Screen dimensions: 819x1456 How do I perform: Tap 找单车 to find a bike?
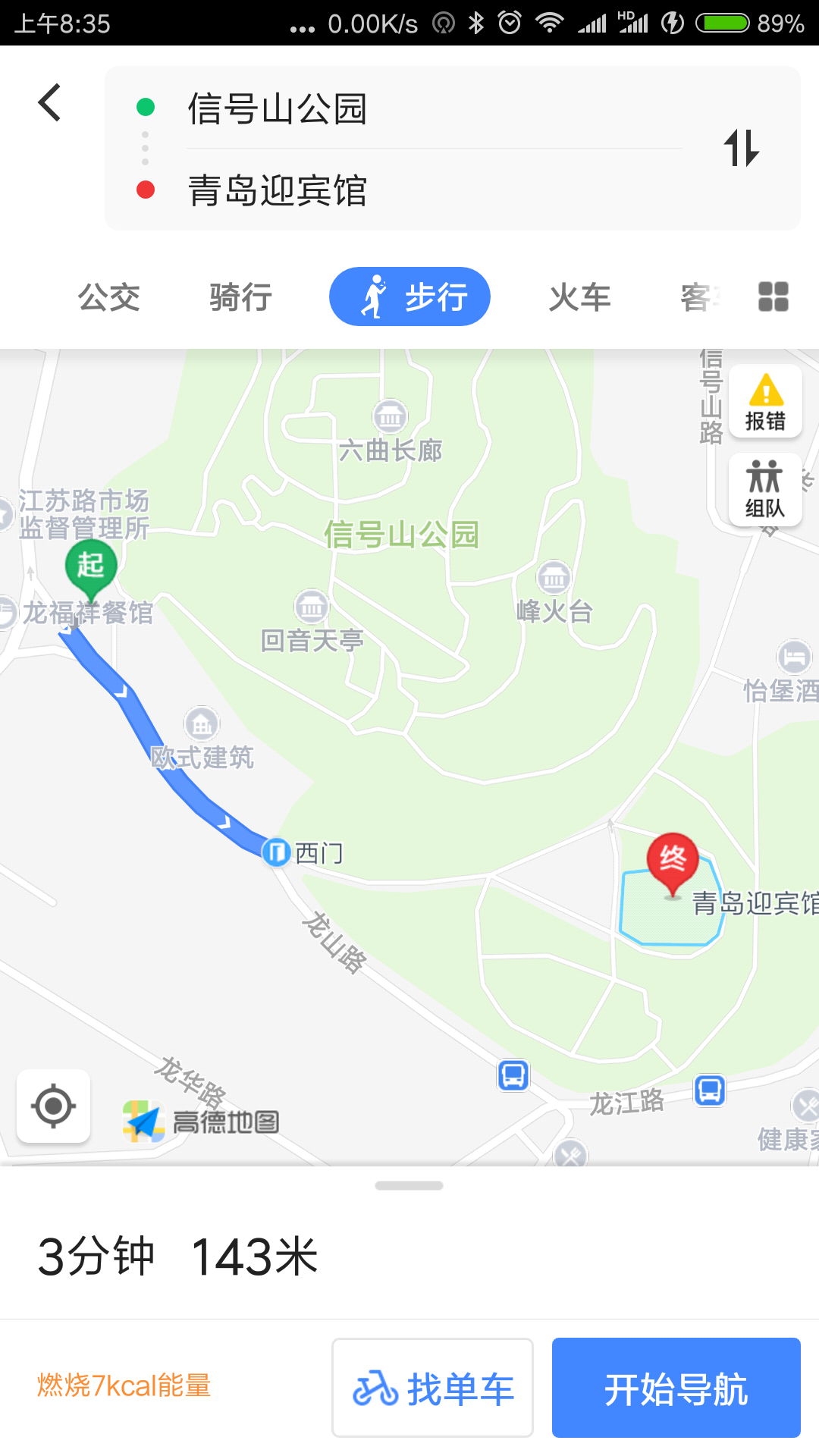coord(432,1388)
